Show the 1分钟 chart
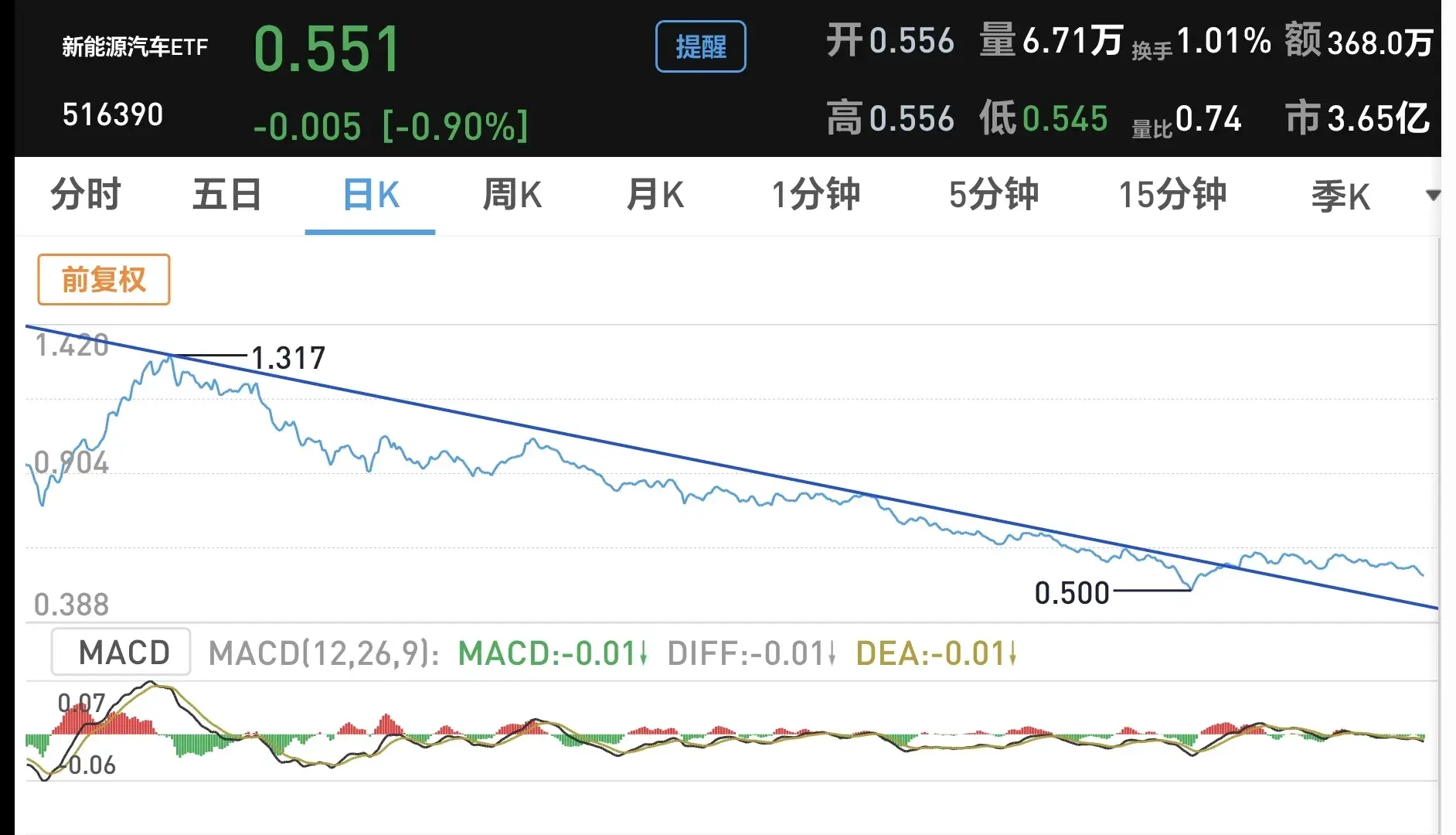This screenshot has height=835, width=1456. (x=815, y=194)
